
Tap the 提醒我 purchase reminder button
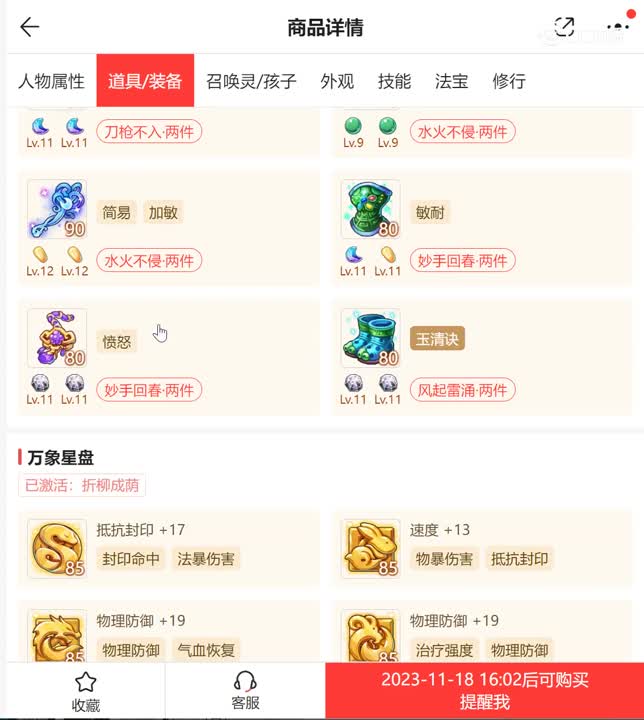[484, 691]
